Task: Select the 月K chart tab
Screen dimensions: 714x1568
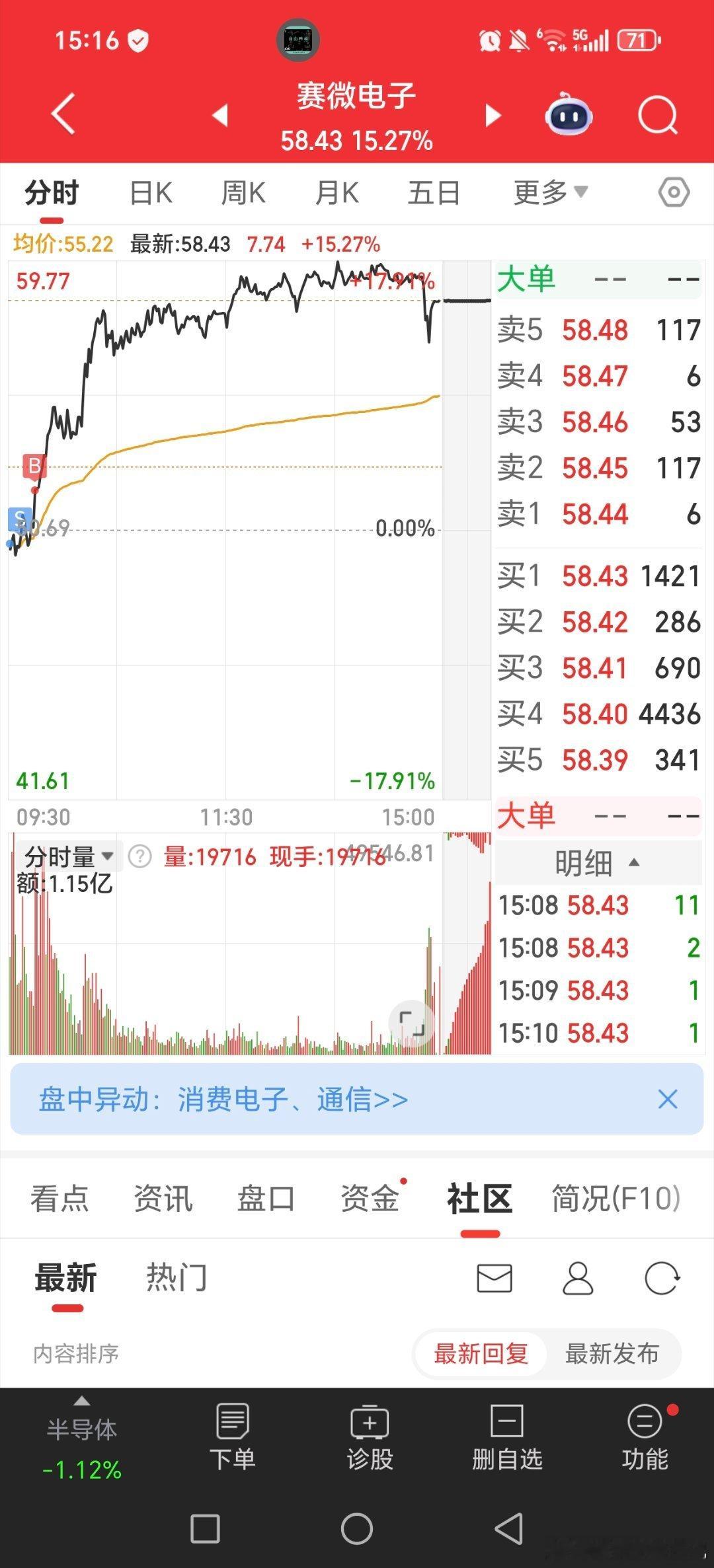Action: (337, 193)
